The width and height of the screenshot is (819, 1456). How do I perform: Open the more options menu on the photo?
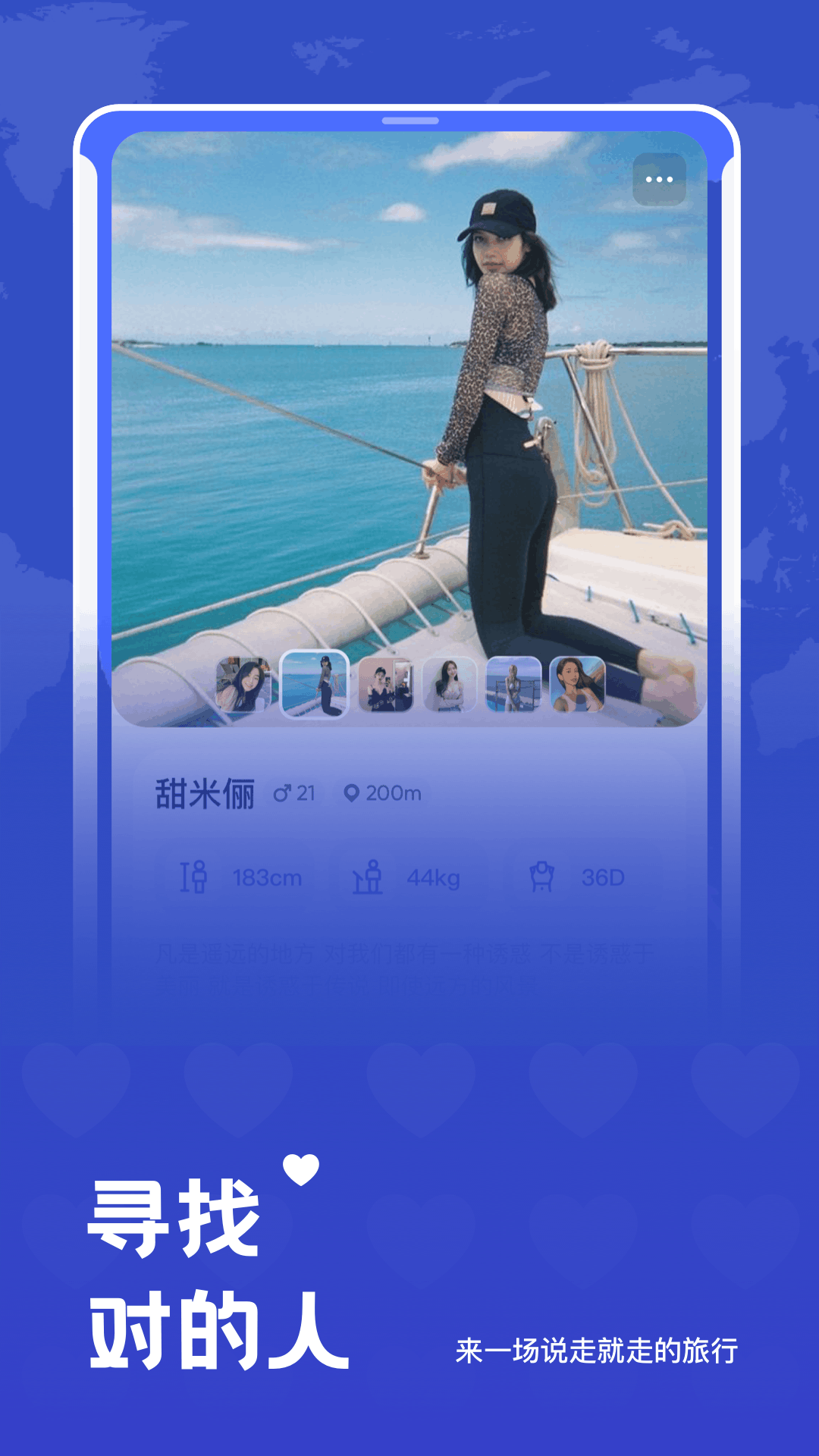(x=659, y=180)
